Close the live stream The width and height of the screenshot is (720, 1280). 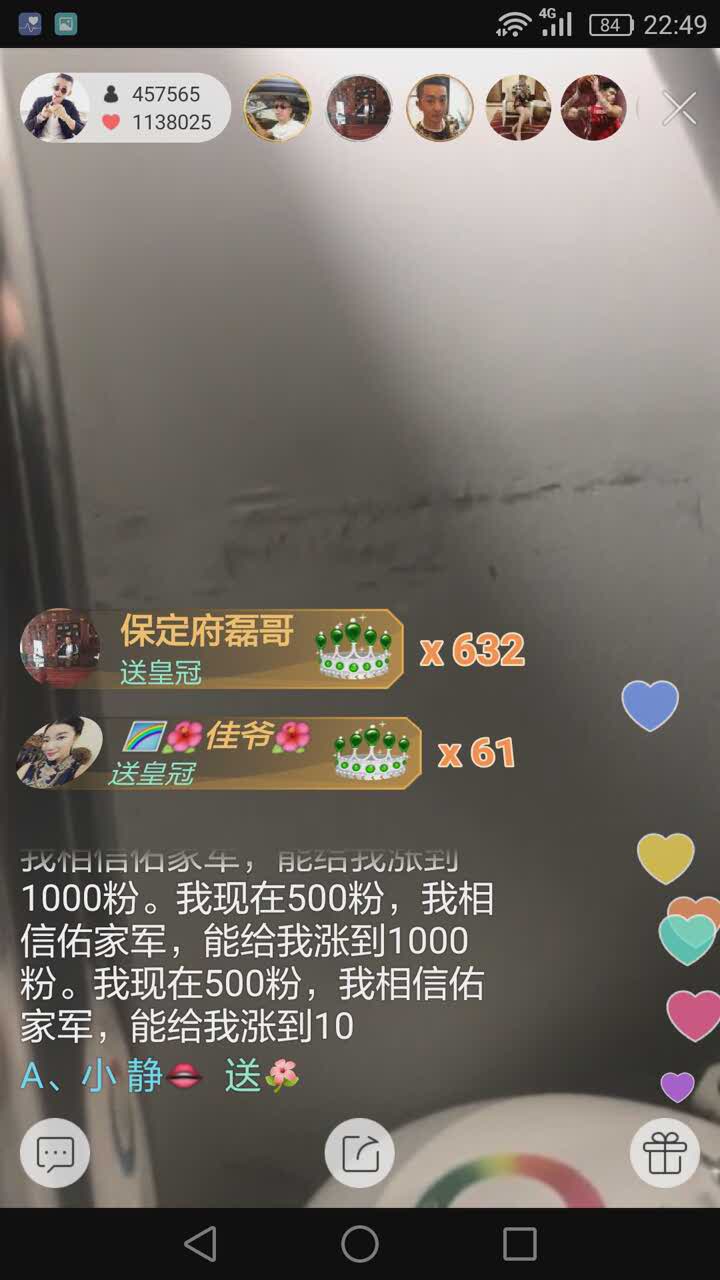click(679, 108)
